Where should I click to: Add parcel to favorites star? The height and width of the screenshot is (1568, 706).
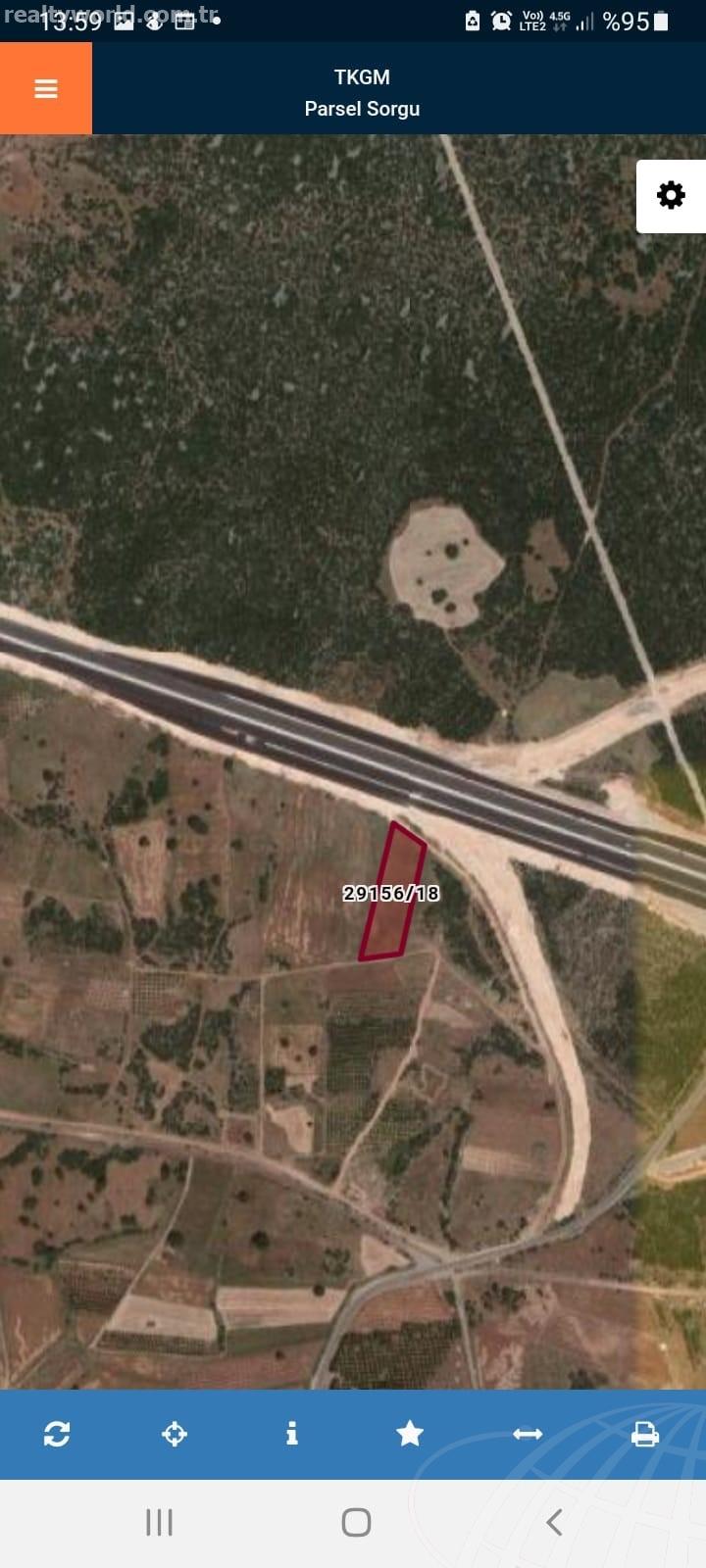(410, 1434)
